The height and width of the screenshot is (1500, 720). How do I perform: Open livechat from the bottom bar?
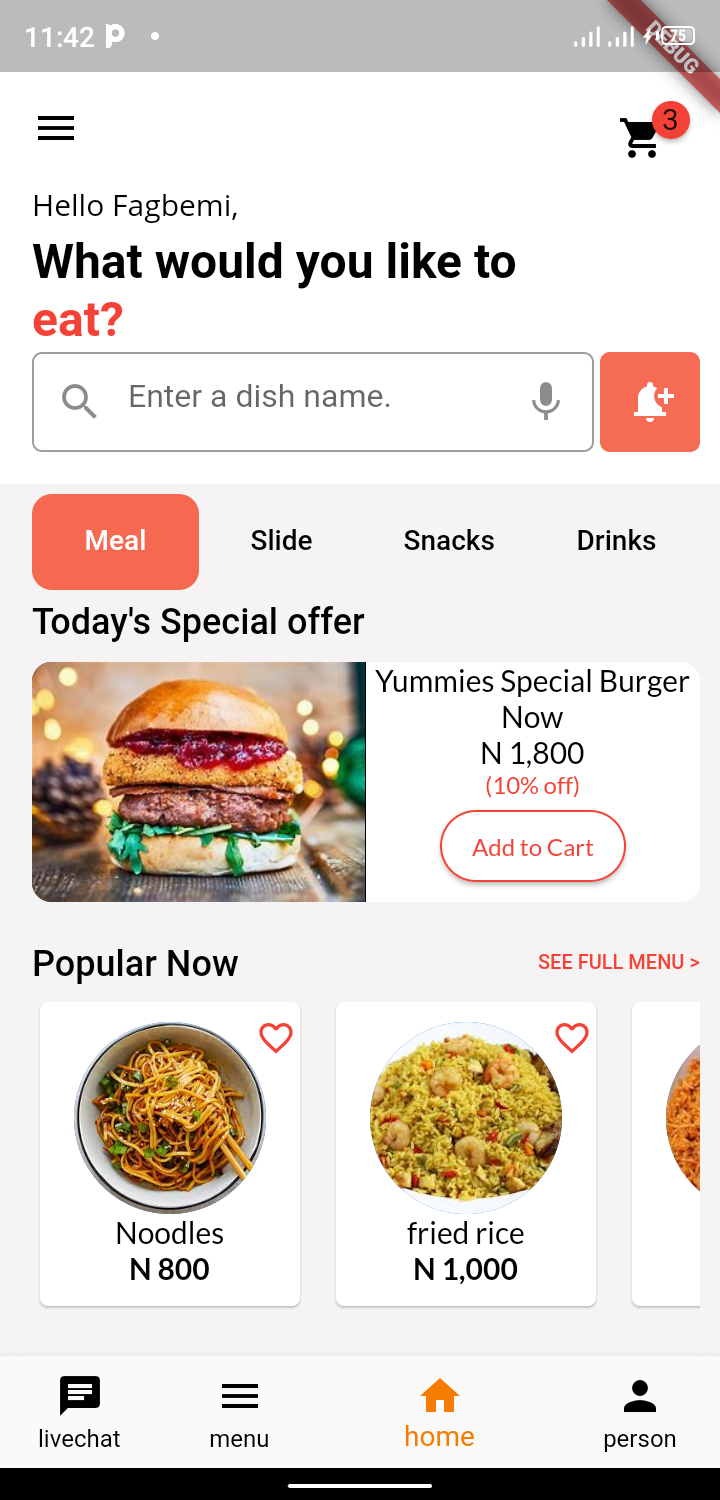(79, 1410)
